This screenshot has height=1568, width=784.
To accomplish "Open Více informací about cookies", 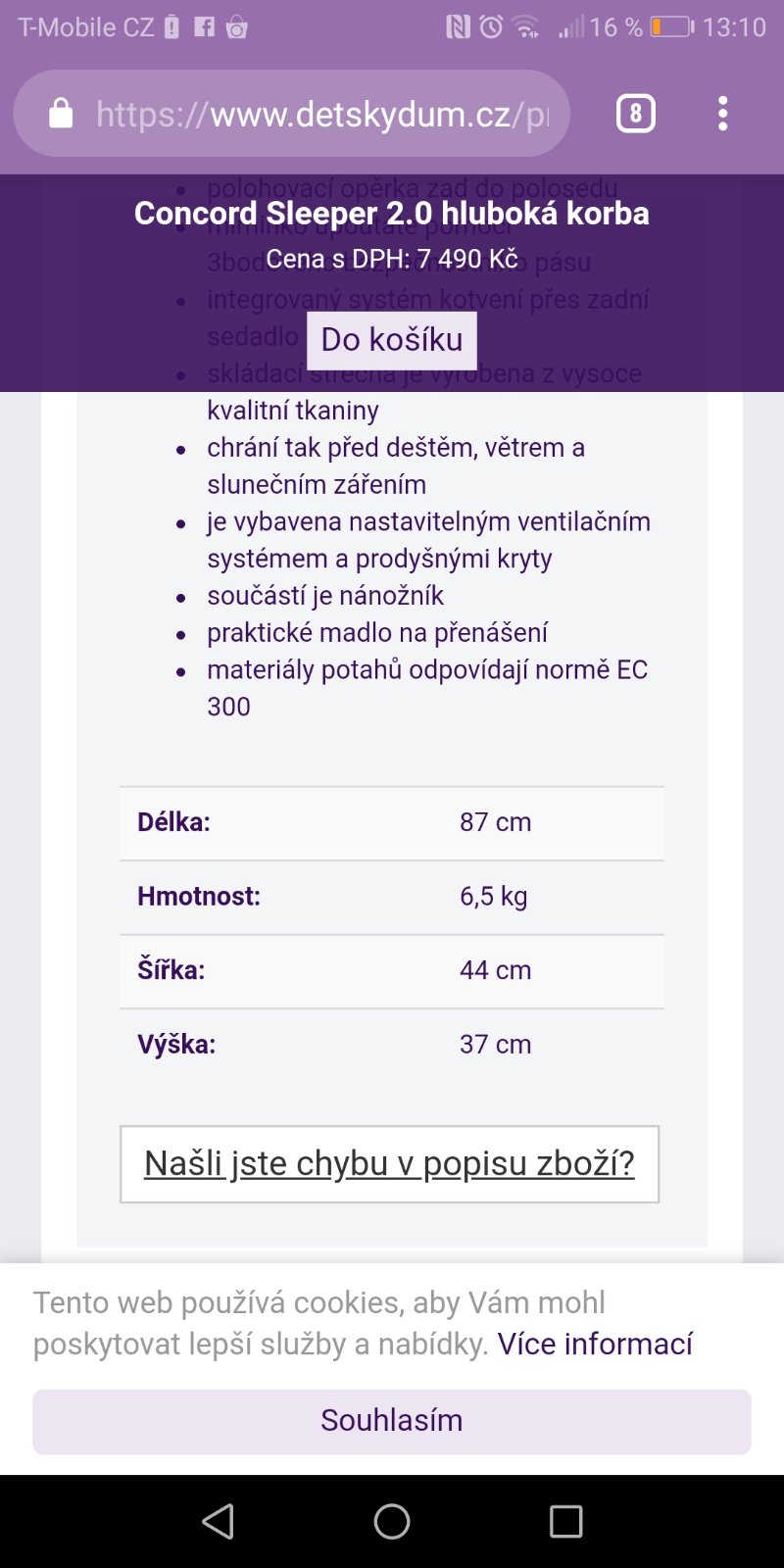I will pyautogui.click(x=595, y=1344).
